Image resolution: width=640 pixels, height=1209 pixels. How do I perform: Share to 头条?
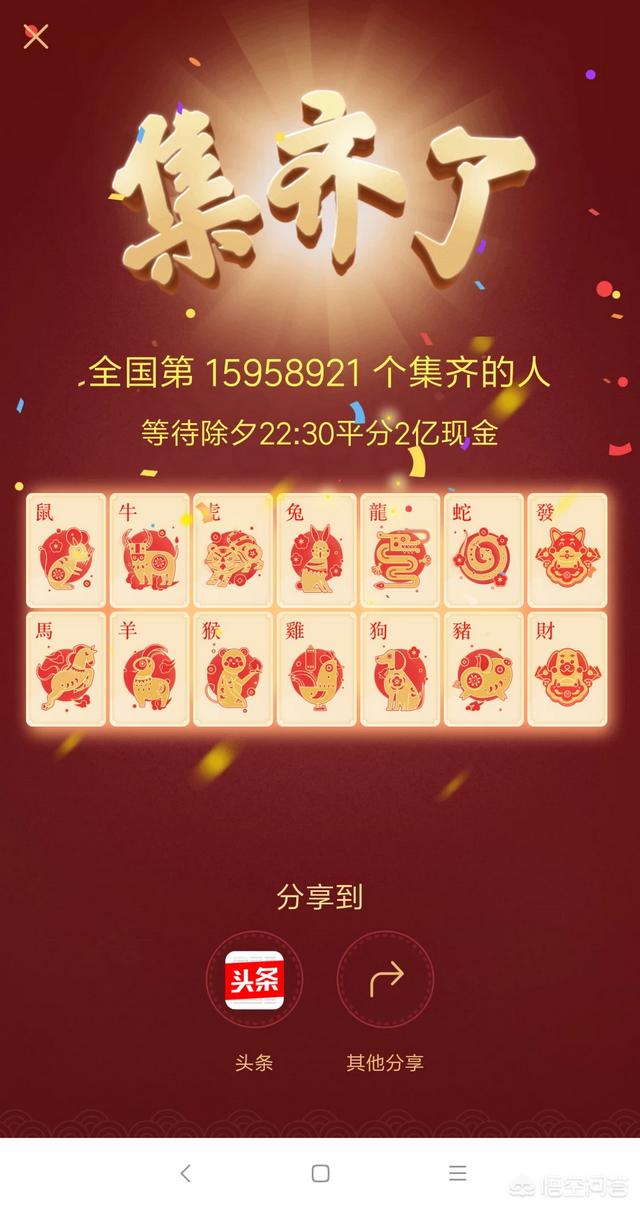pyautogui.click(x=254, y=980)
